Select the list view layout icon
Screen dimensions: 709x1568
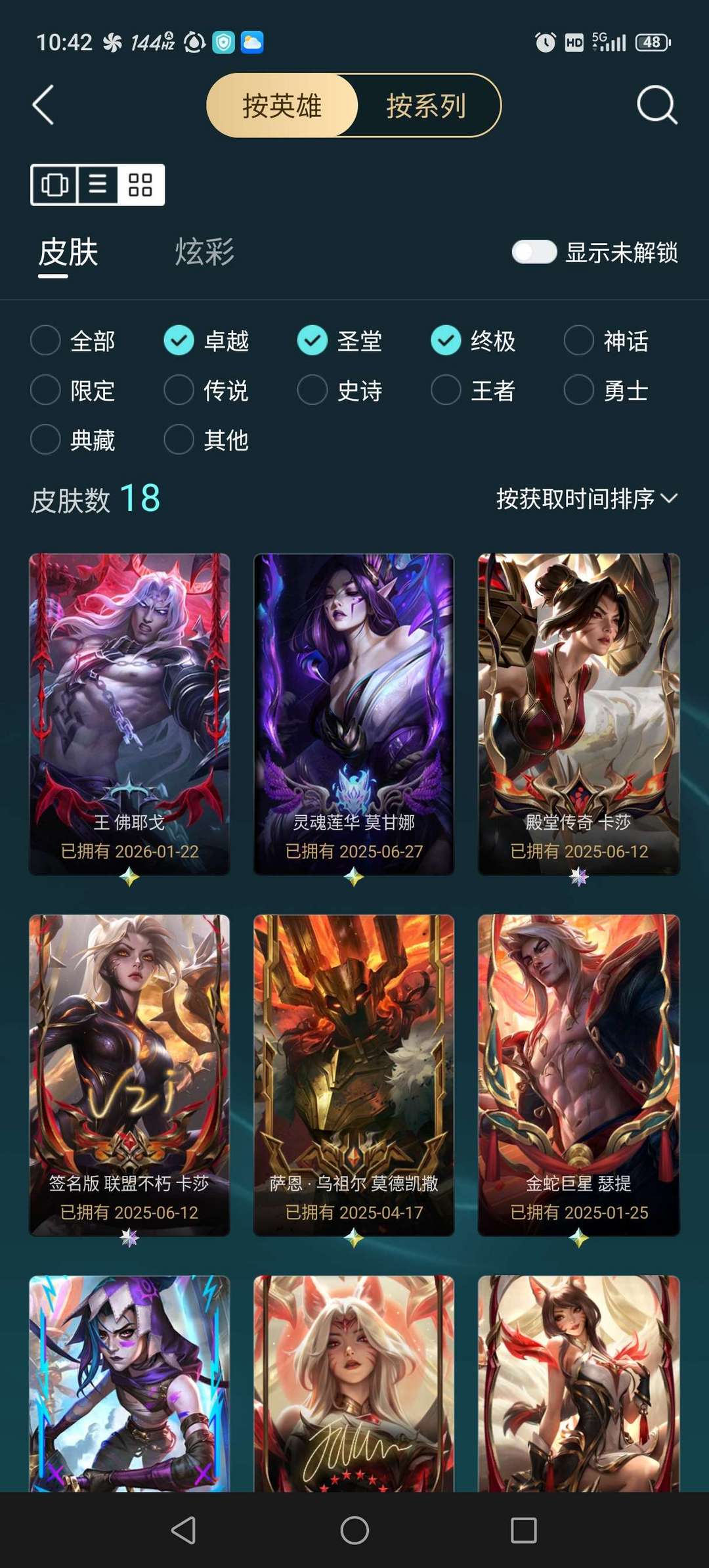click(96, 185)
